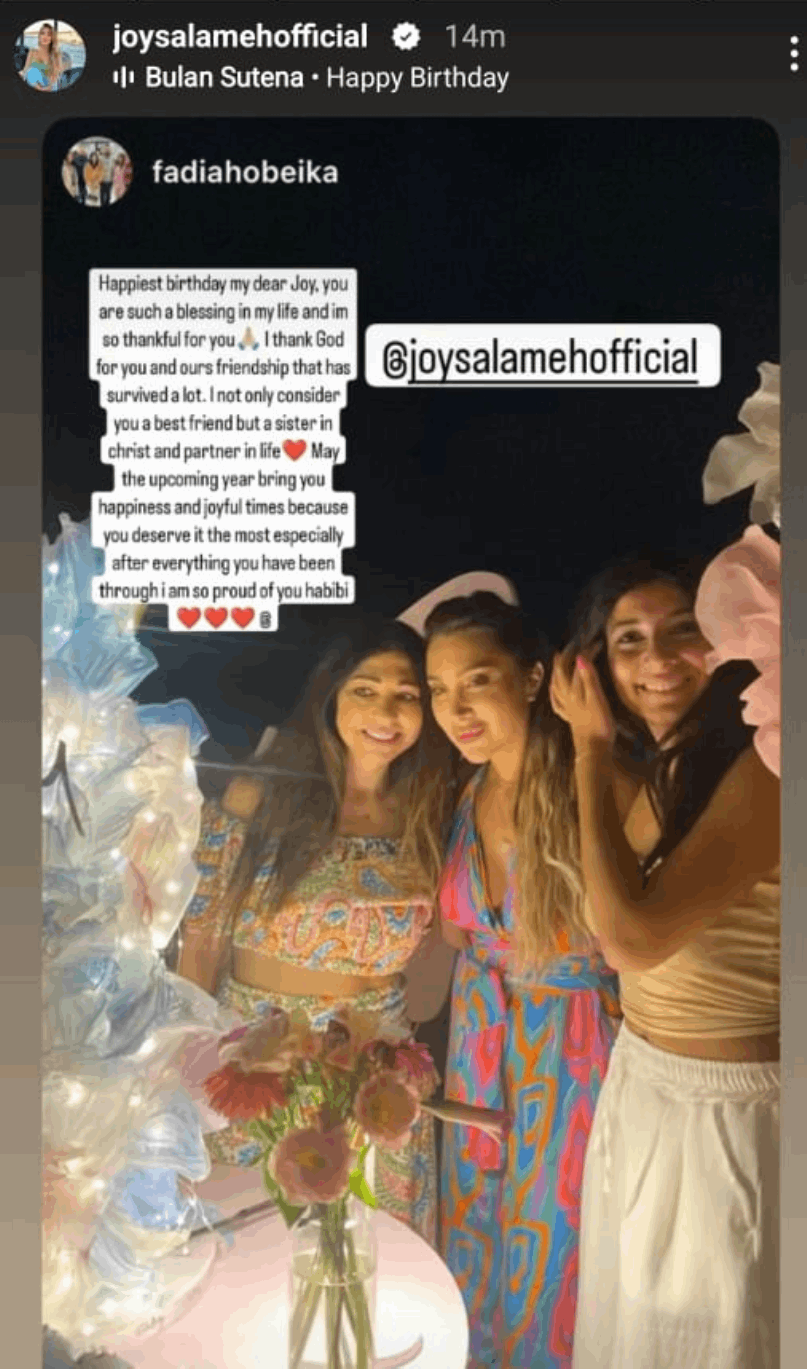Viewport: 807px width, 1369px height.
Task: Open the story overflow menu
Action: [x=793, y=56]
